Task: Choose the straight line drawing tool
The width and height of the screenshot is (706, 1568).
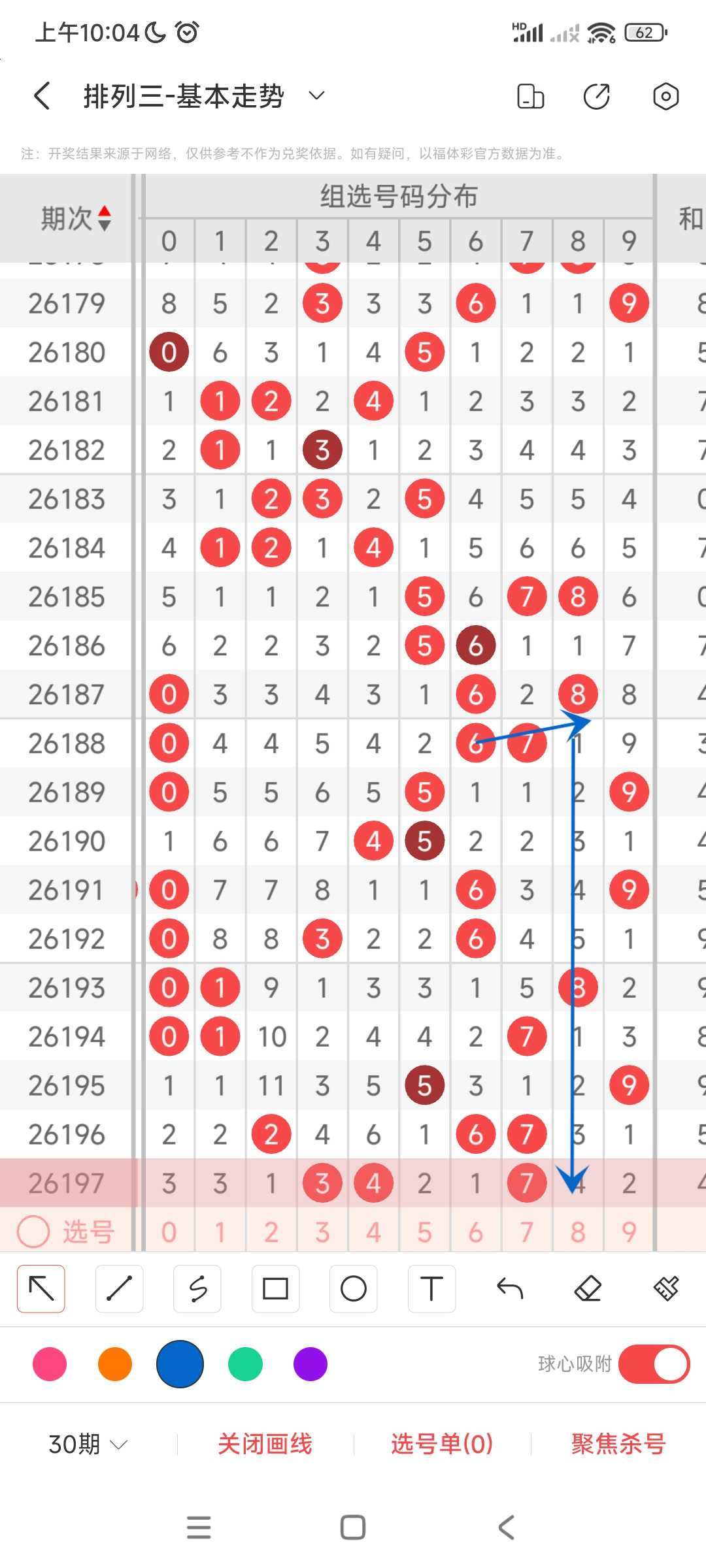Action: click(120, 1288)
